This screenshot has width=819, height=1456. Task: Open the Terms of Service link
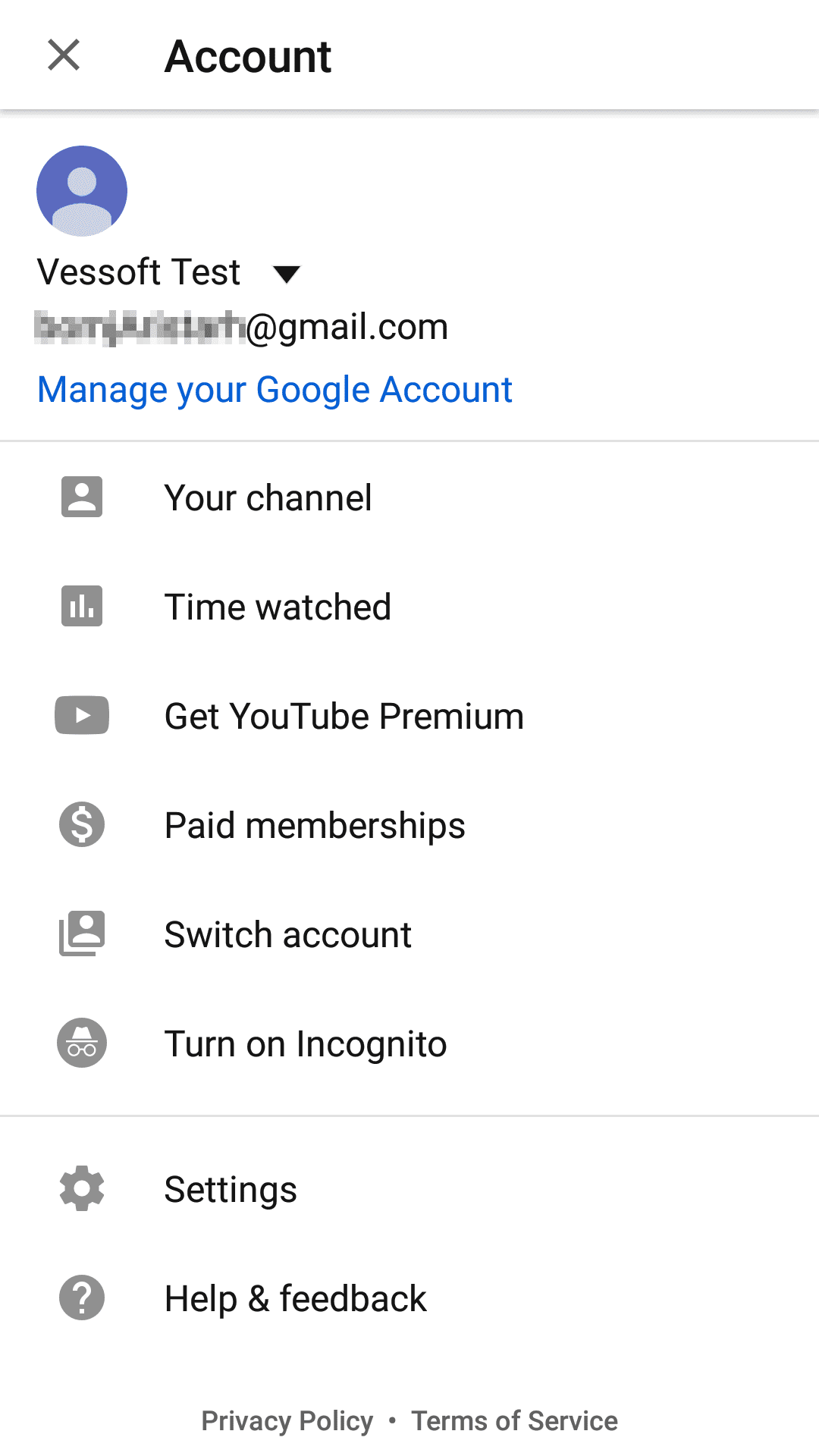pyautogui.click(x=514, y=1421)
